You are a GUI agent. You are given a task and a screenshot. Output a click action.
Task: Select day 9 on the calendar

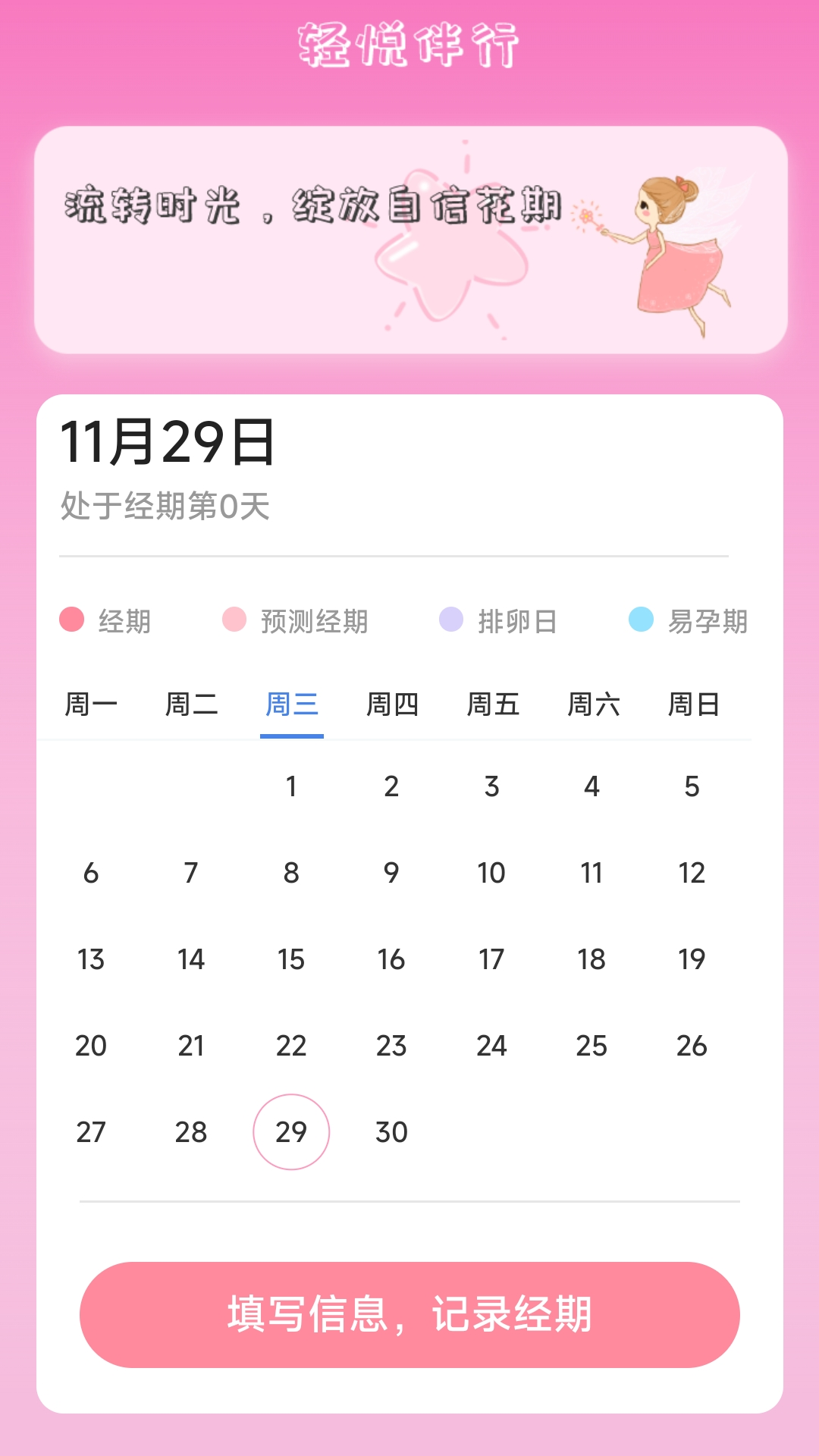pos(391,873)
